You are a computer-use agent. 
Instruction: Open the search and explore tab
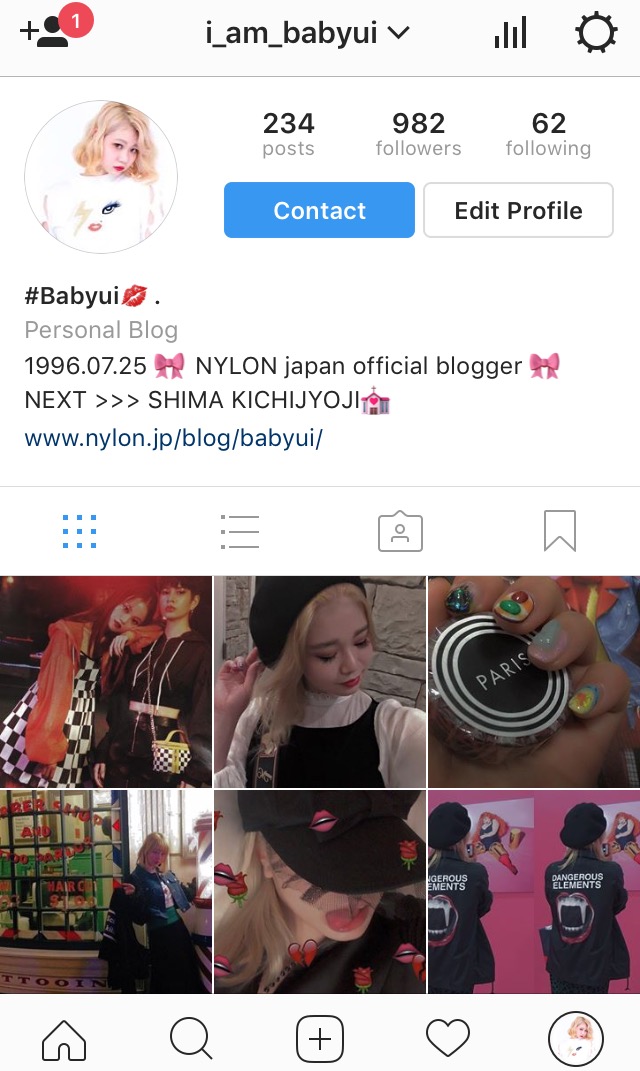point(191,1040)
